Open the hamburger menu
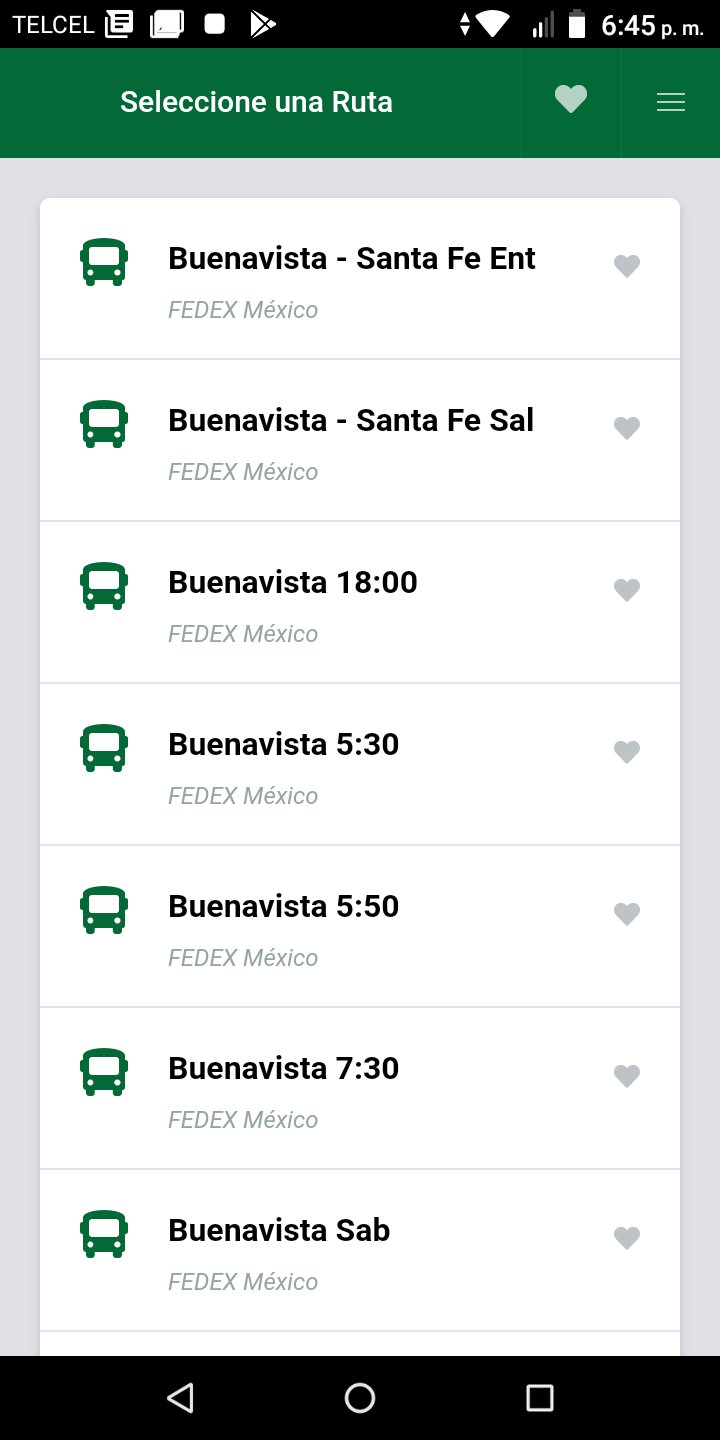Screen dimensions: 720x1440 point(670,102)
